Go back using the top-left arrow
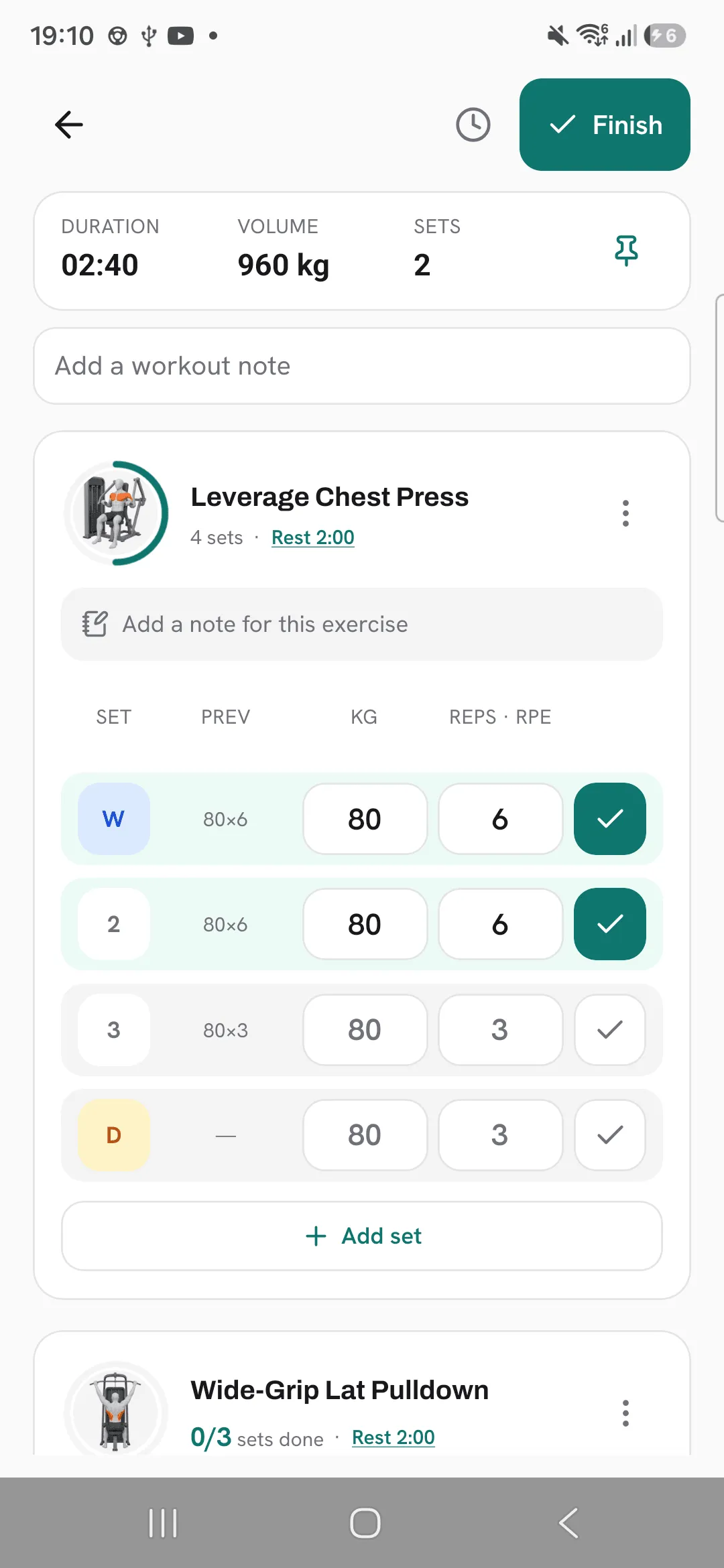Screen dimensions: 724x1568 pyautogui.click(x=68, y=125)
